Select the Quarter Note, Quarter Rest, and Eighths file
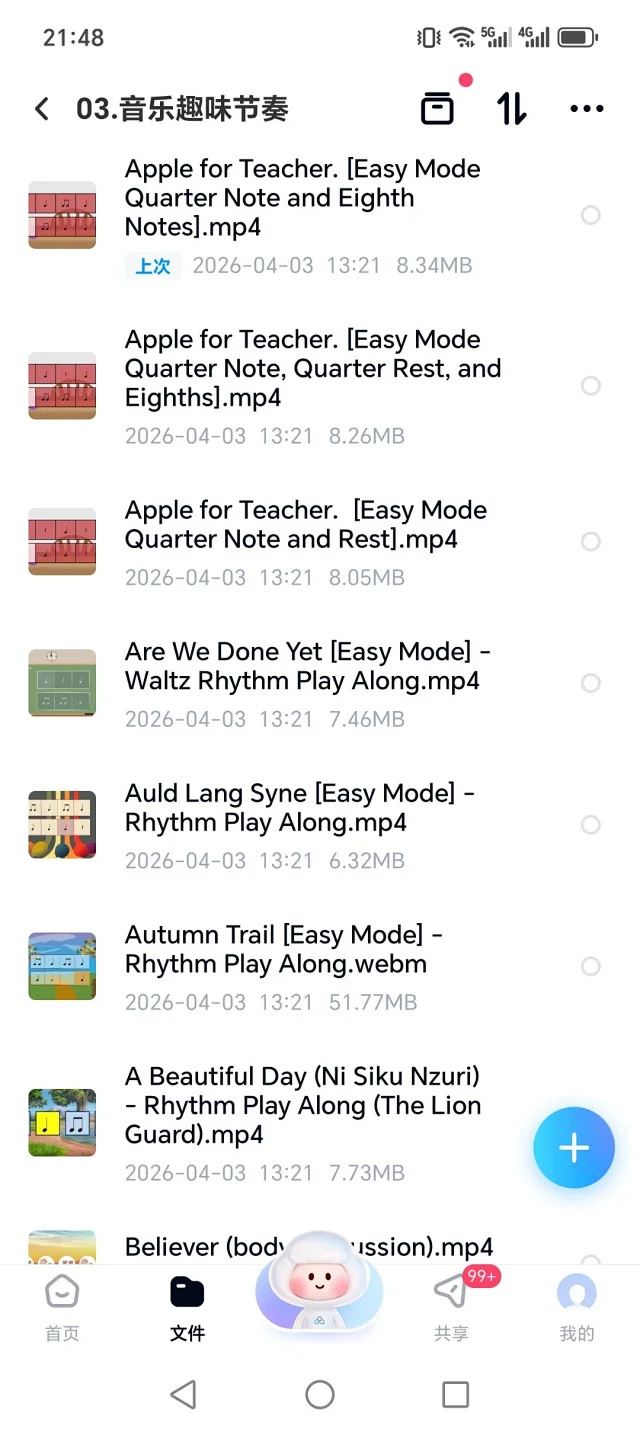 pos(591,386)
